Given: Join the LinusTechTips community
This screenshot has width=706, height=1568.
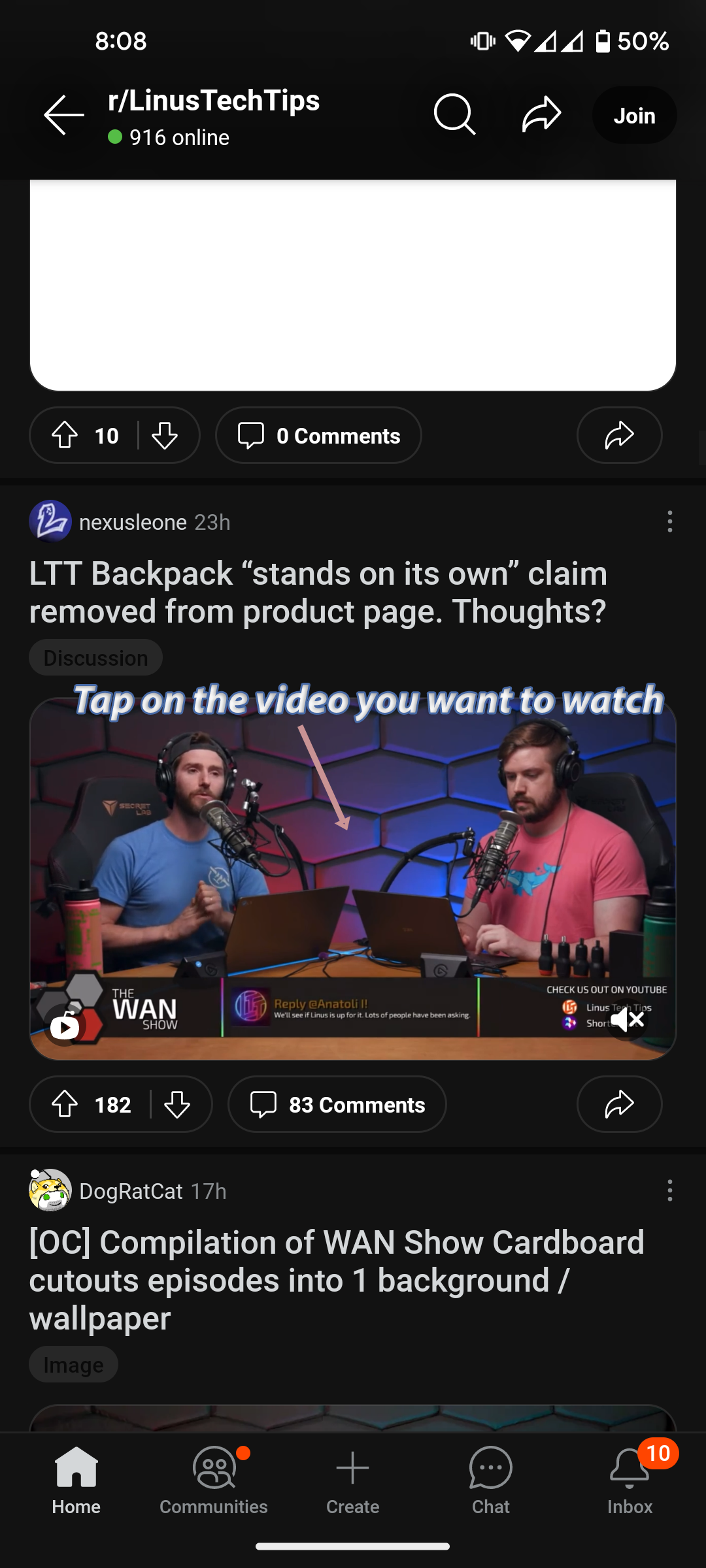Looking at the screenshot, I should (633, 116).
